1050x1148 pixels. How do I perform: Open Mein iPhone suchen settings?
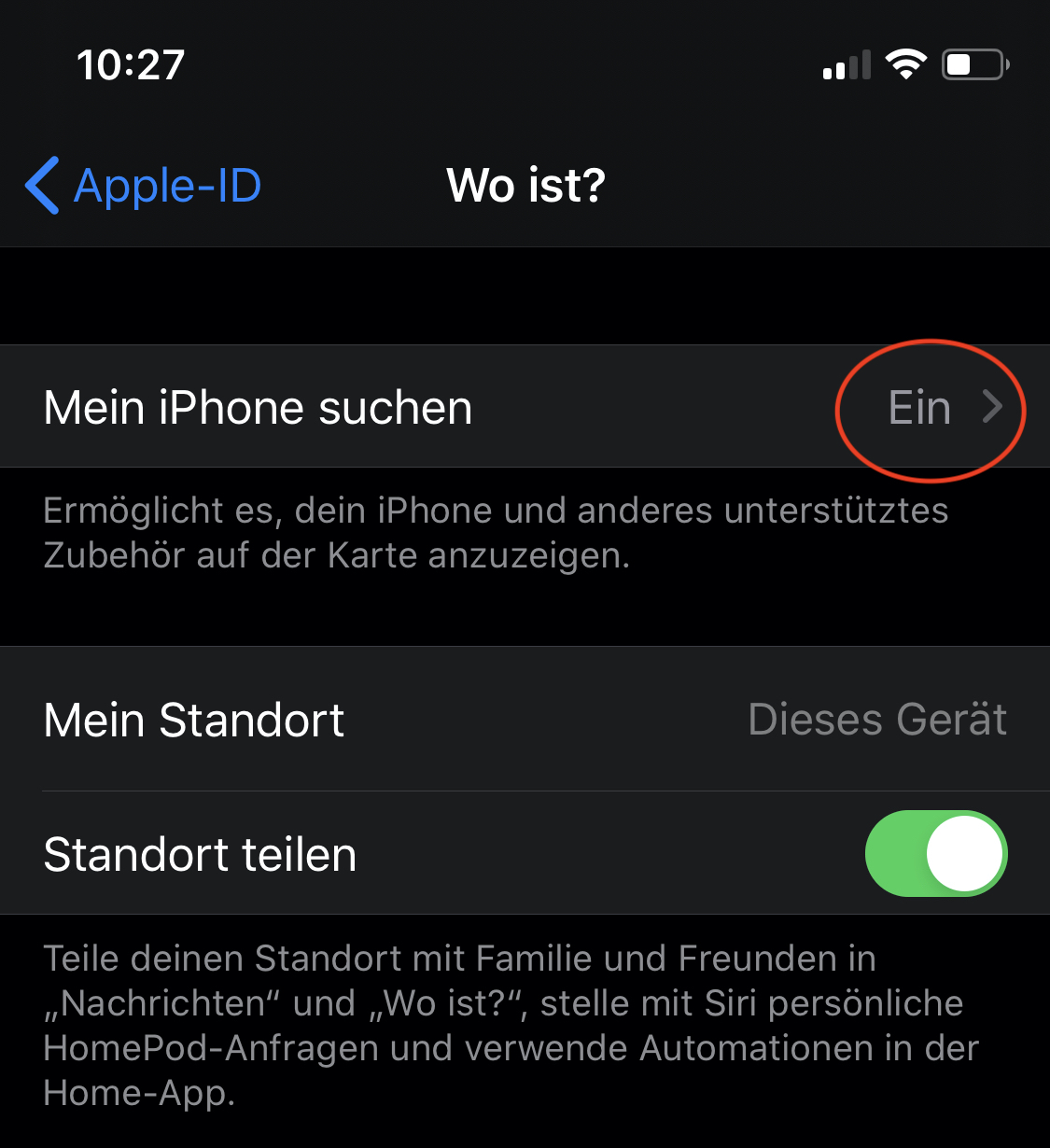(525, 408)
